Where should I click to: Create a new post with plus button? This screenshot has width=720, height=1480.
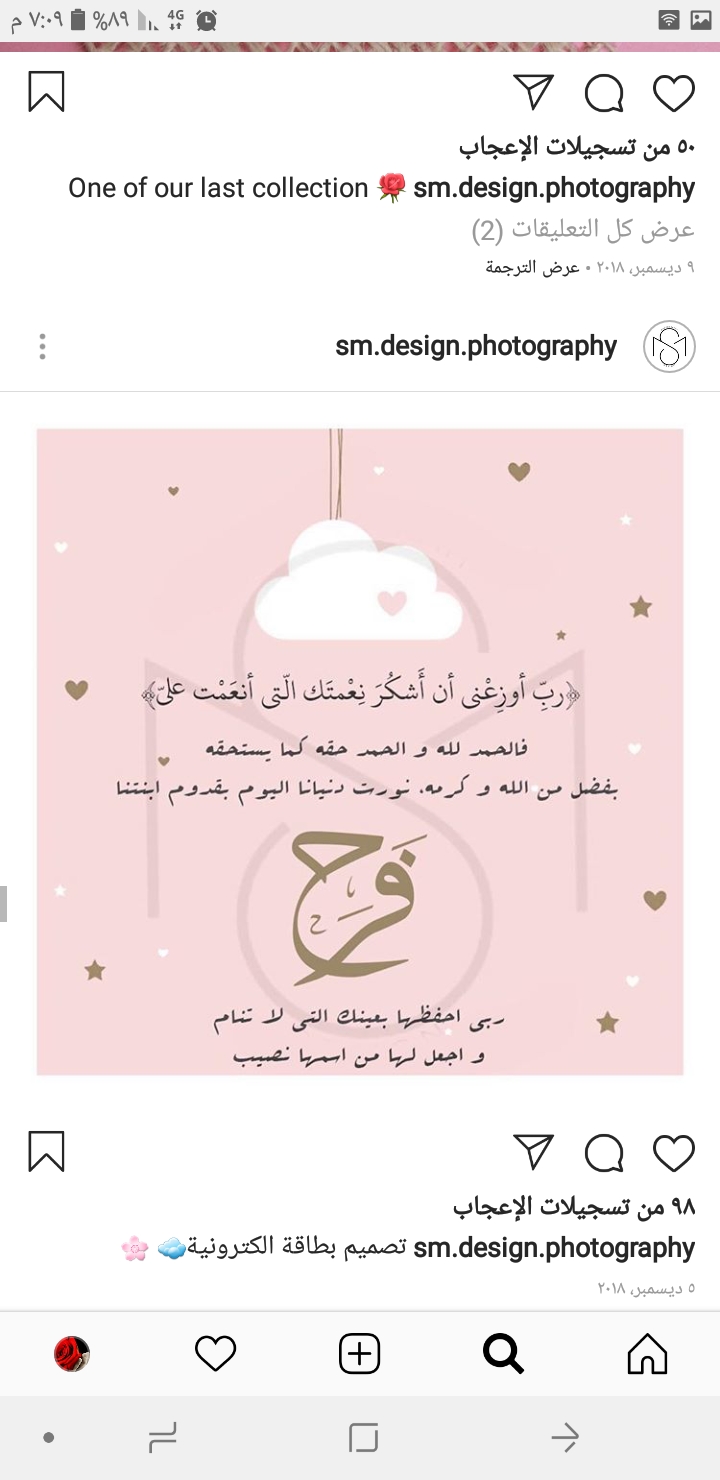[x=360, y=1354]
